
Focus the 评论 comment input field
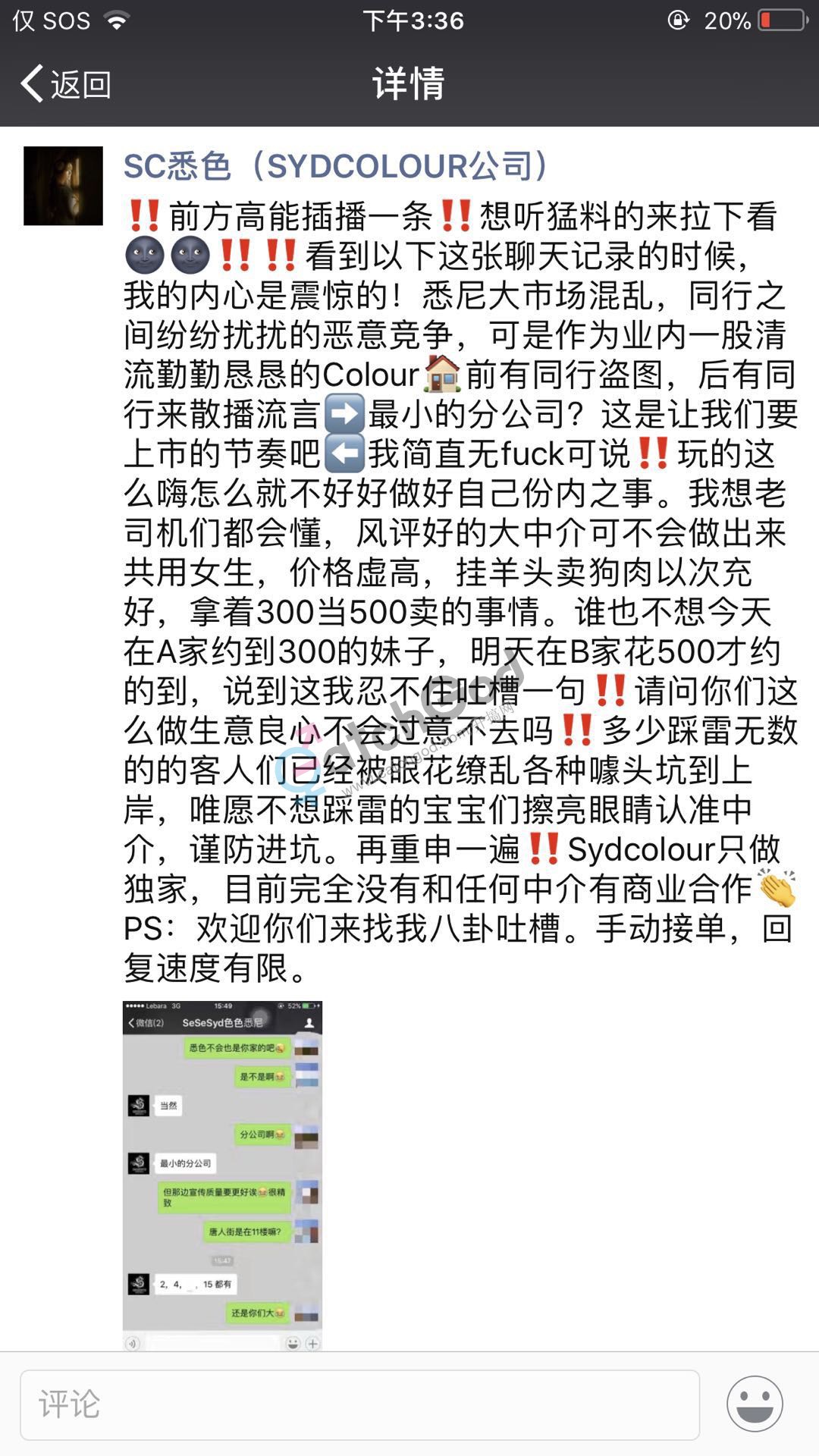click(x=359, y=1404)
